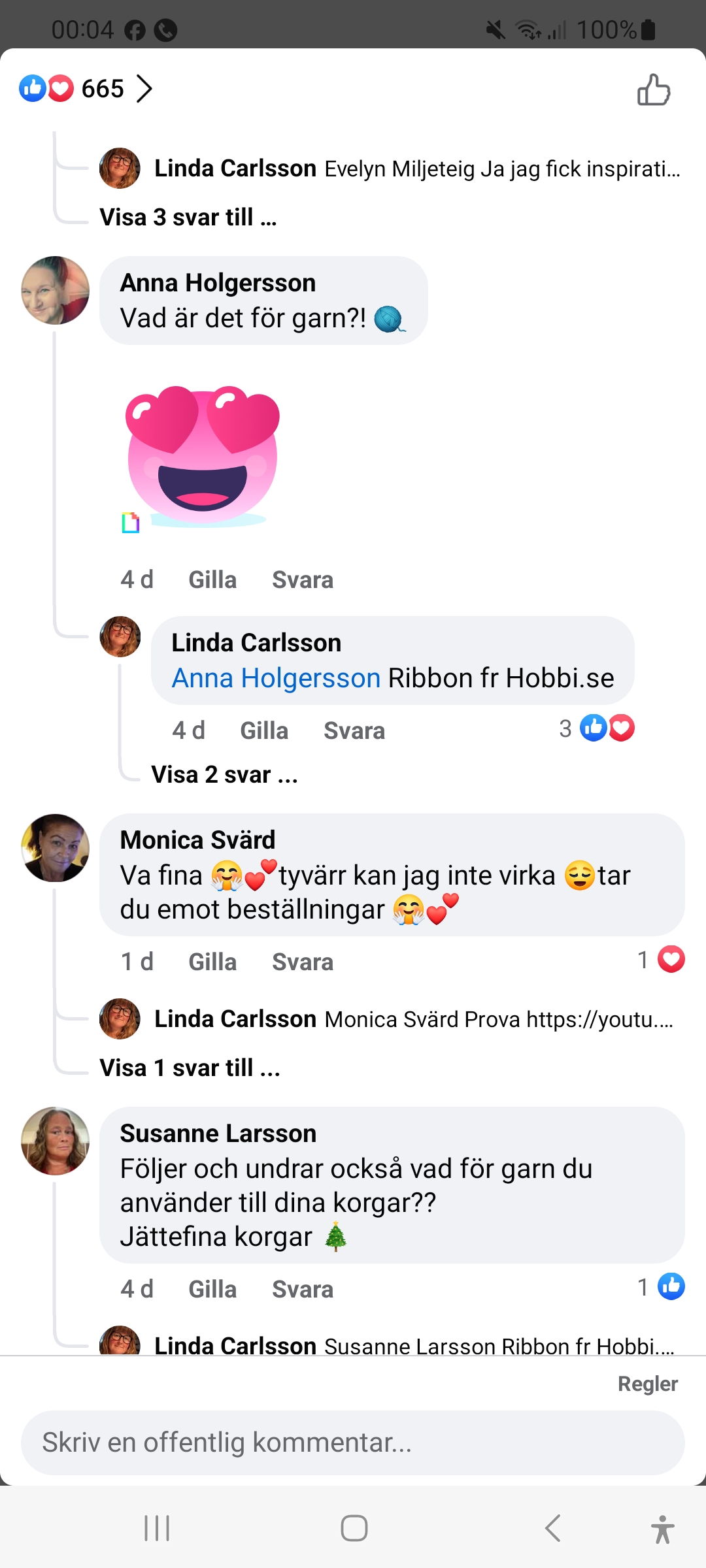706x1568 pixels.
Task: Expand "Visa 2 svar ..." replies
Action: pyautogui.click(x=224, y=775)
